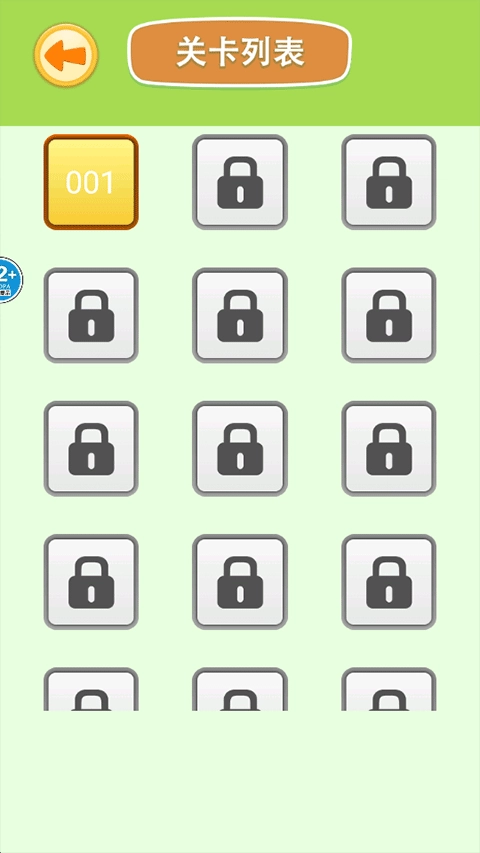Go back with the orange arrow button
The width and height of the screenshot is (480, 853).
tap(66, 55)
